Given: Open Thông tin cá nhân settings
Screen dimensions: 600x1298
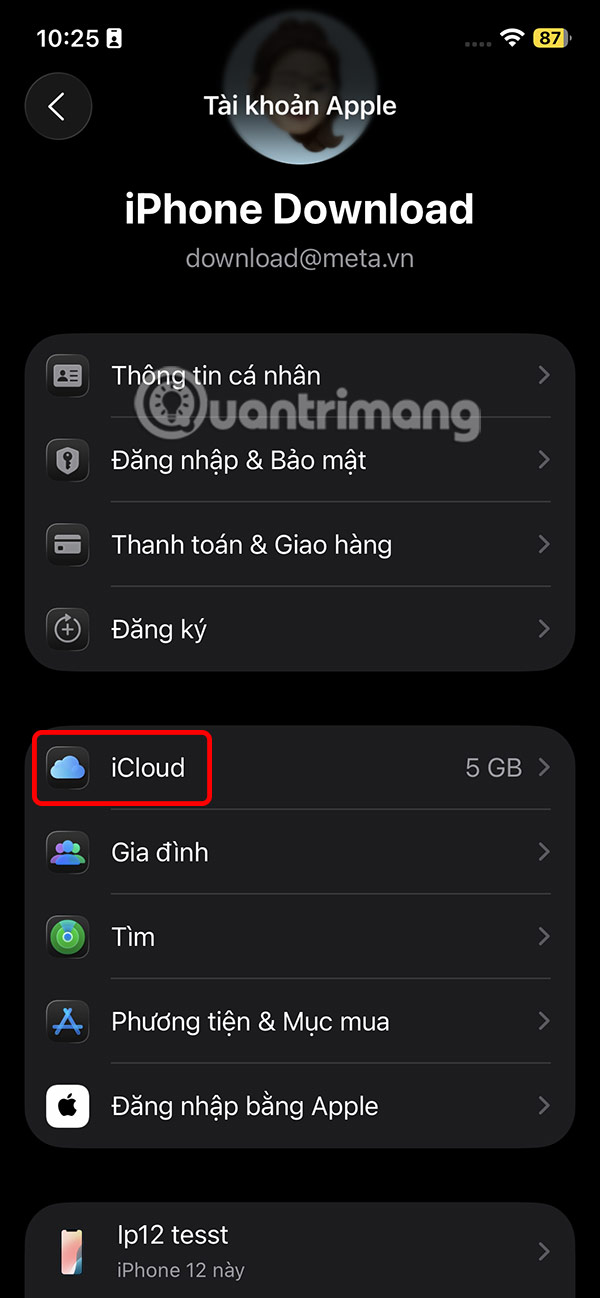Looking at the screenshot, I should (300, 376).
